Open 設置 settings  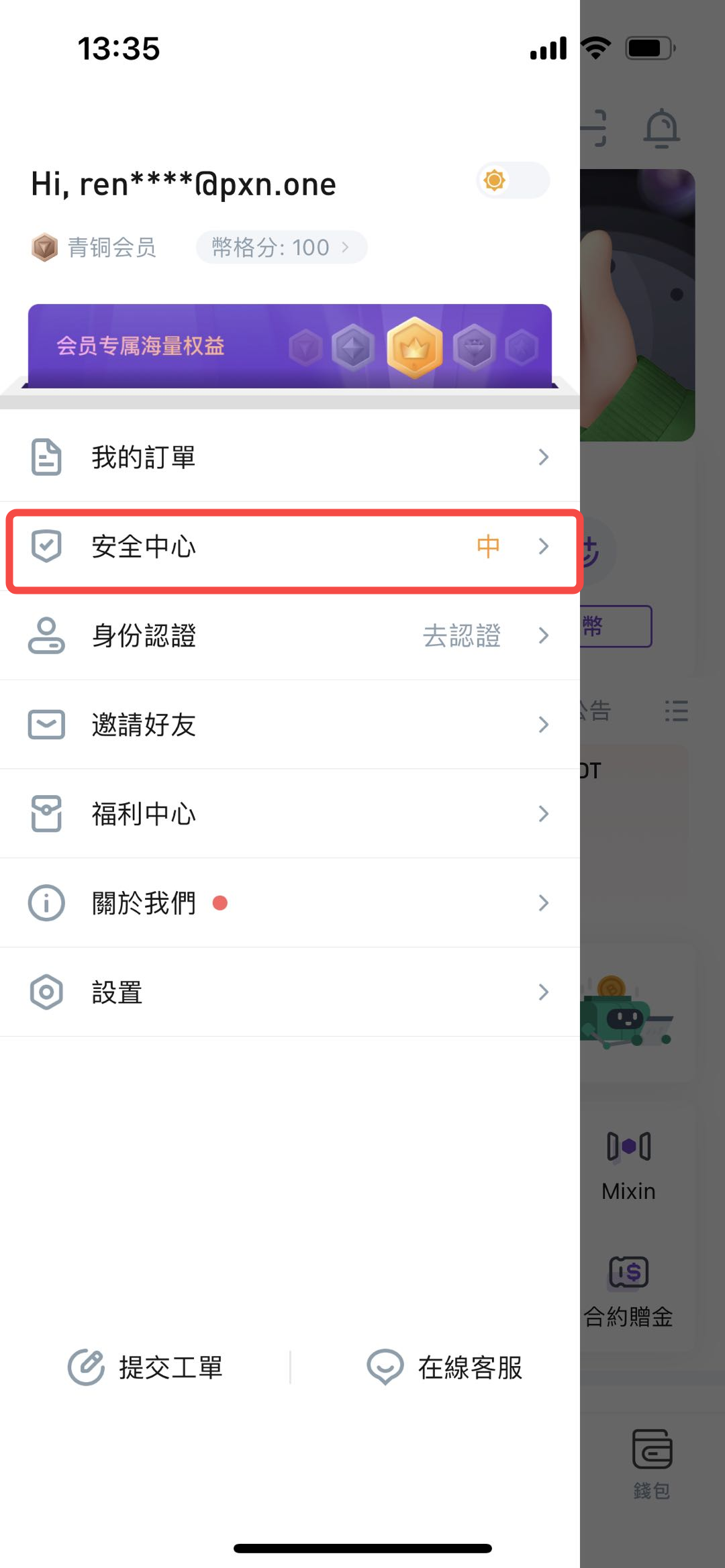(x=290, y=992)
